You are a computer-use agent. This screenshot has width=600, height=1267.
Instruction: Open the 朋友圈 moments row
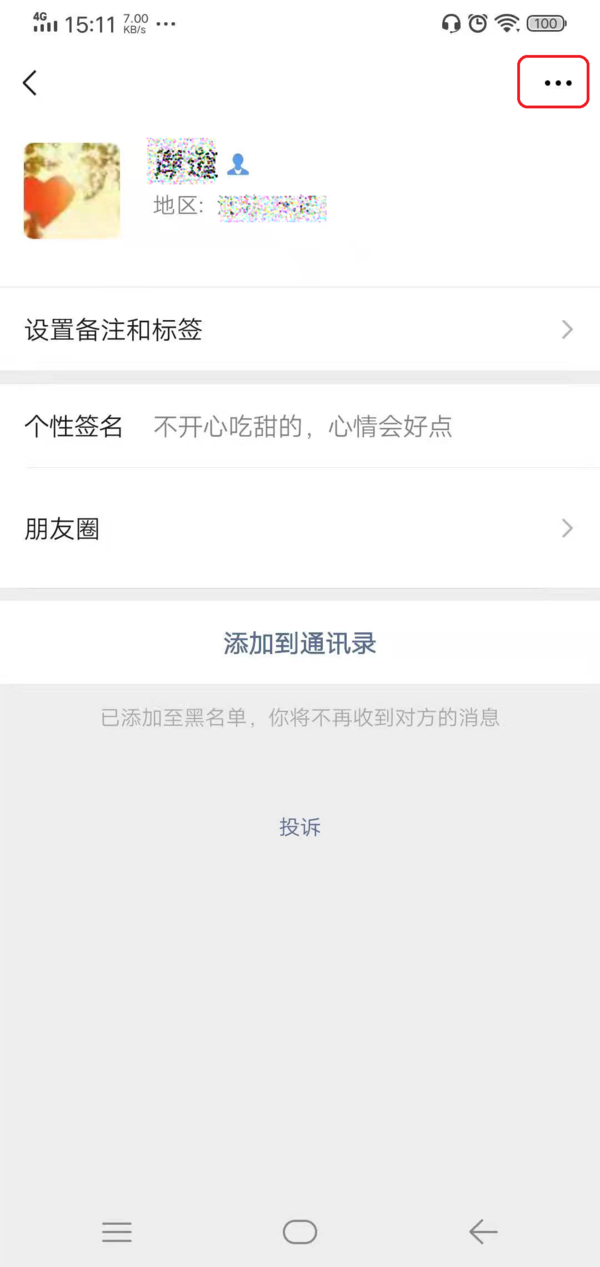pos(300,529)
